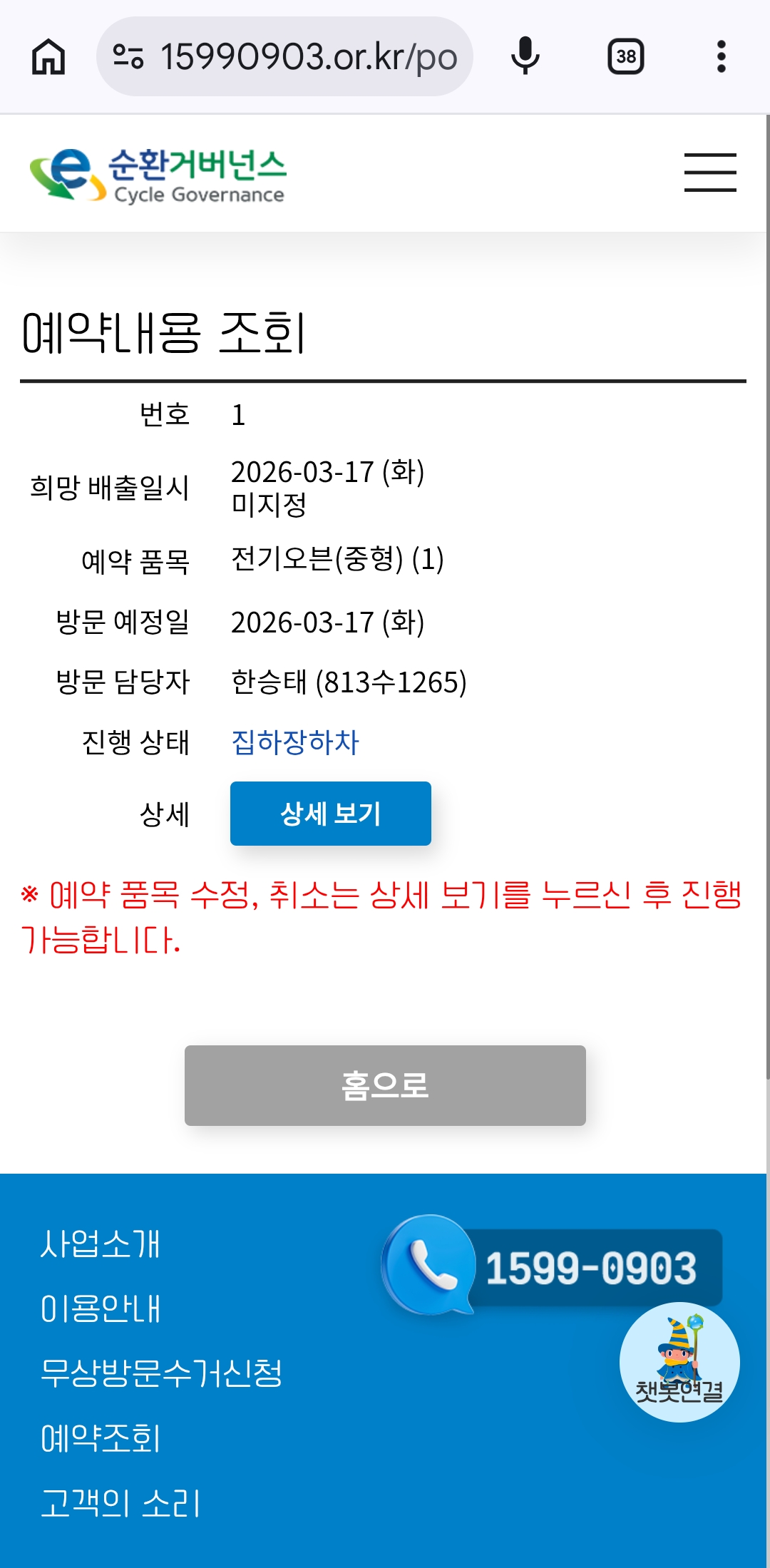Open 고객의 소리 page
Screen dimensions: 770x1568
(120, 1502)
